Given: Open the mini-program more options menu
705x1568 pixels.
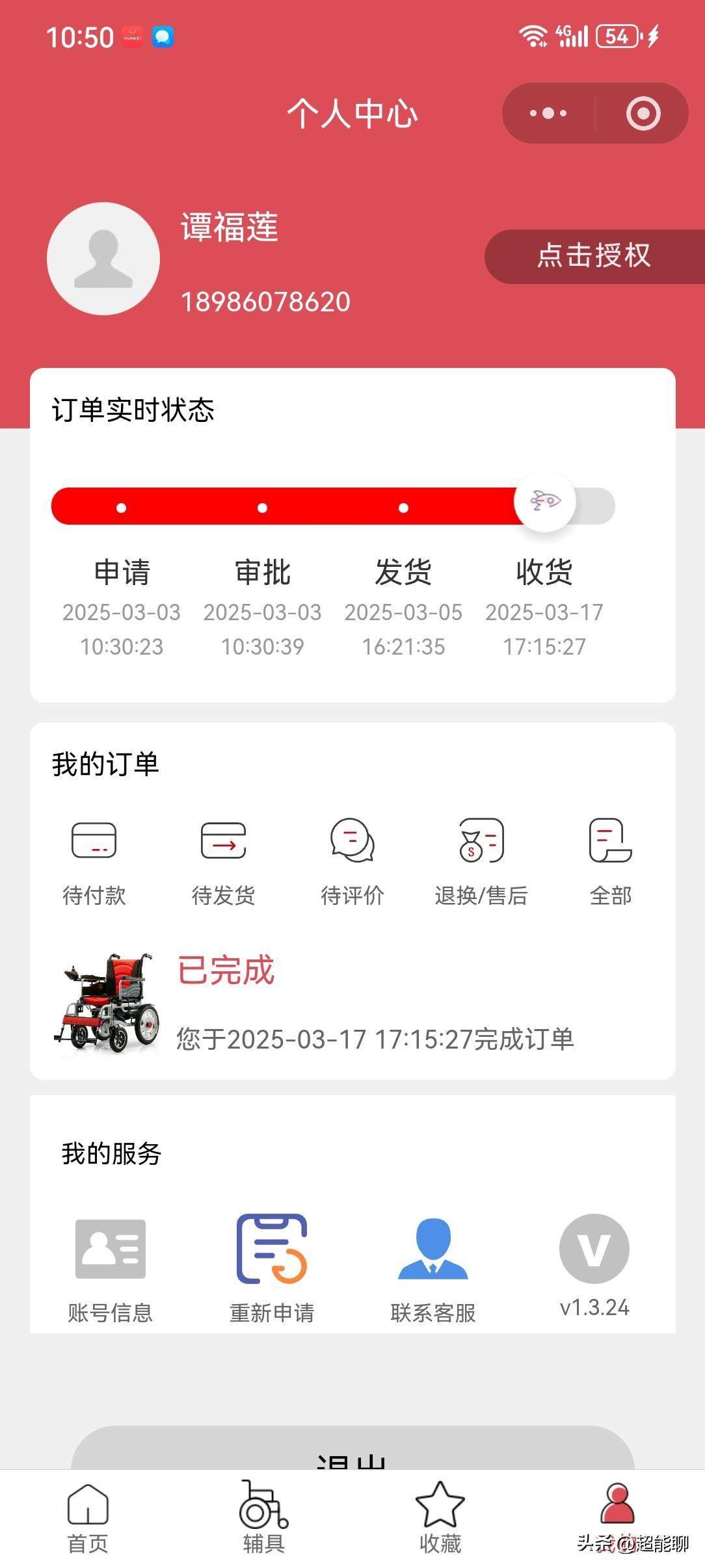Looking at the screenshot, I should click(x=548, y=112).
